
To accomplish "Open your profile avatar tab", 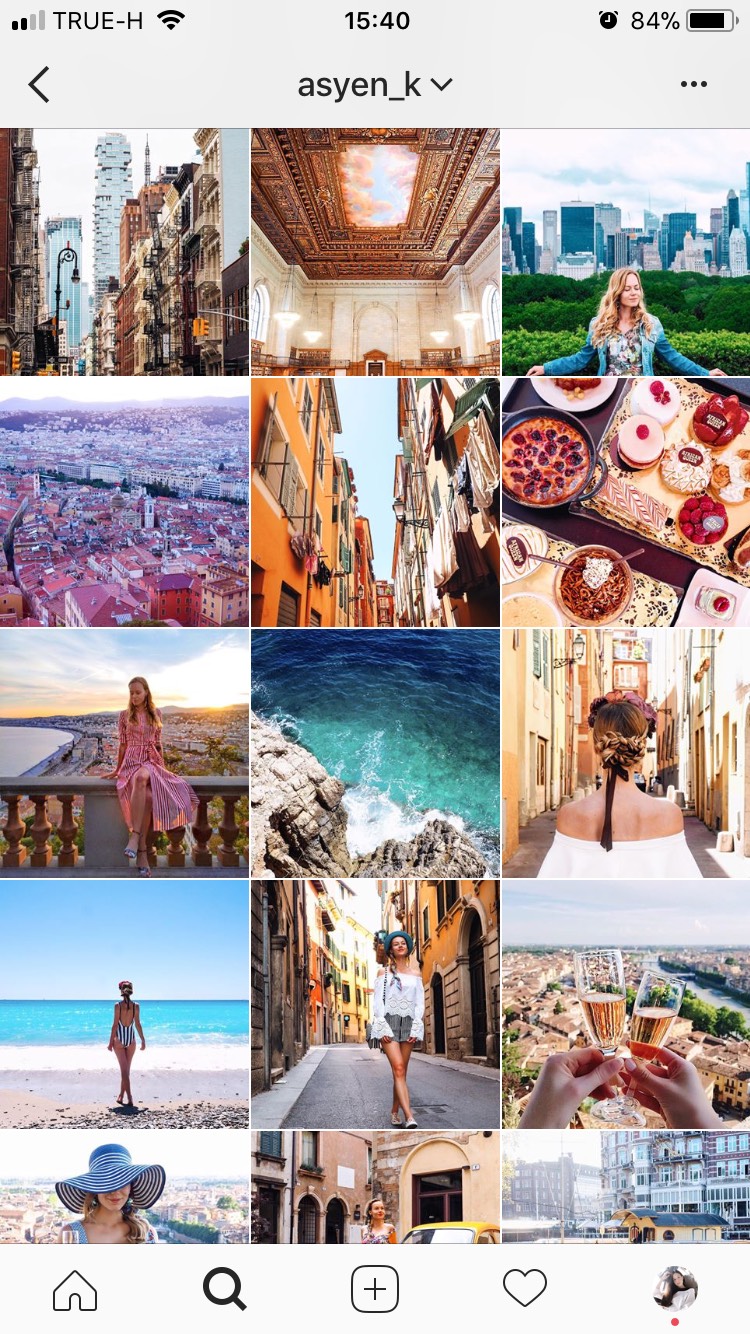I will pyautogui.click(x=675, y=1289).
